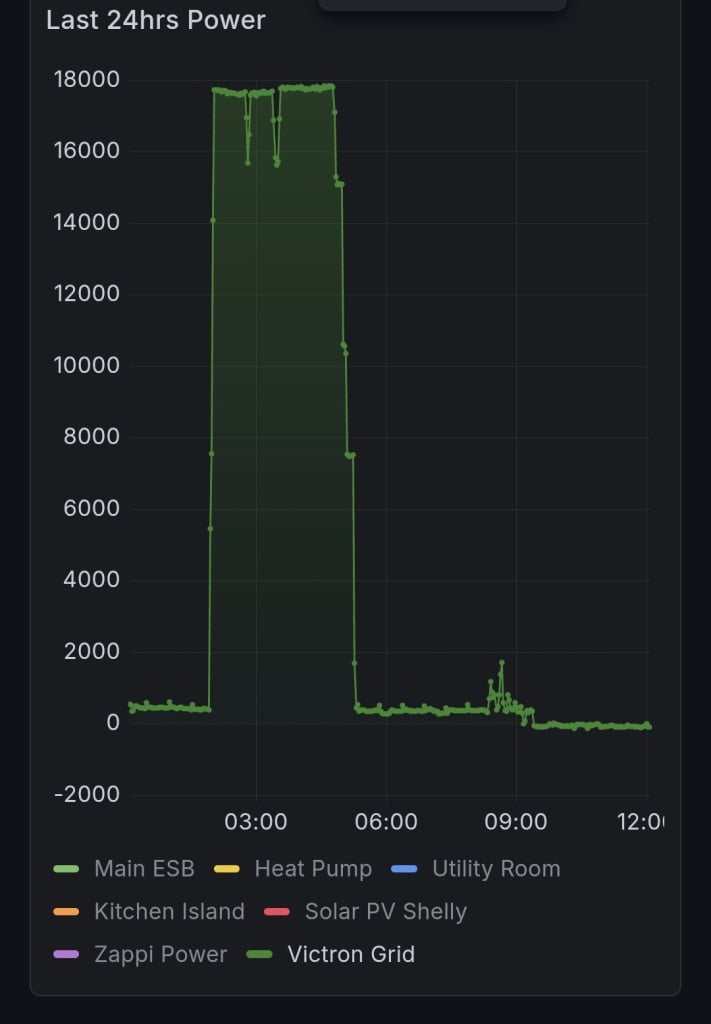Toggle the Zappi Power legend item
The width and height of the screenshot is (711, 1024).
160,955
